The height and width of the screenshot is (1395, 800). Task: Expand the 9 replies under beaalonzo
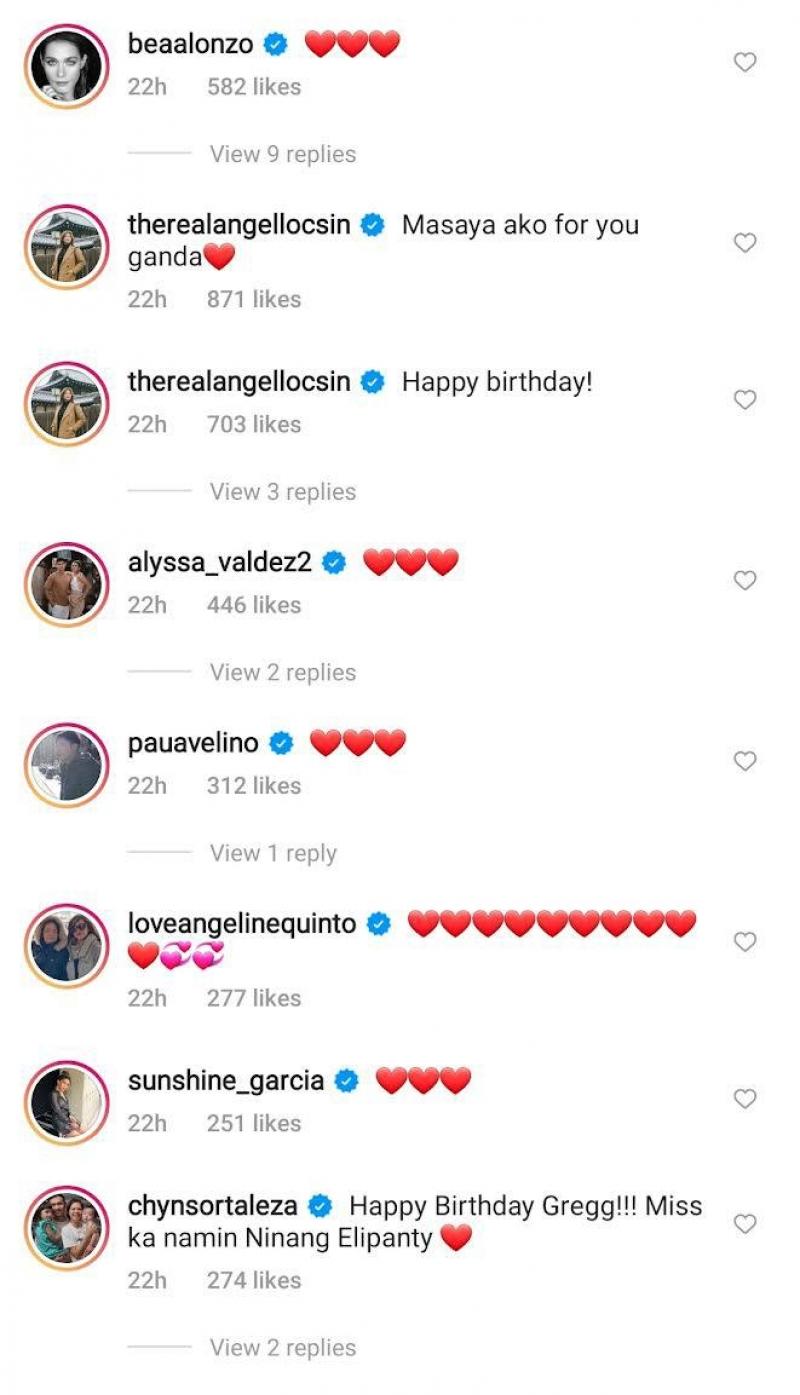(282, 154)
